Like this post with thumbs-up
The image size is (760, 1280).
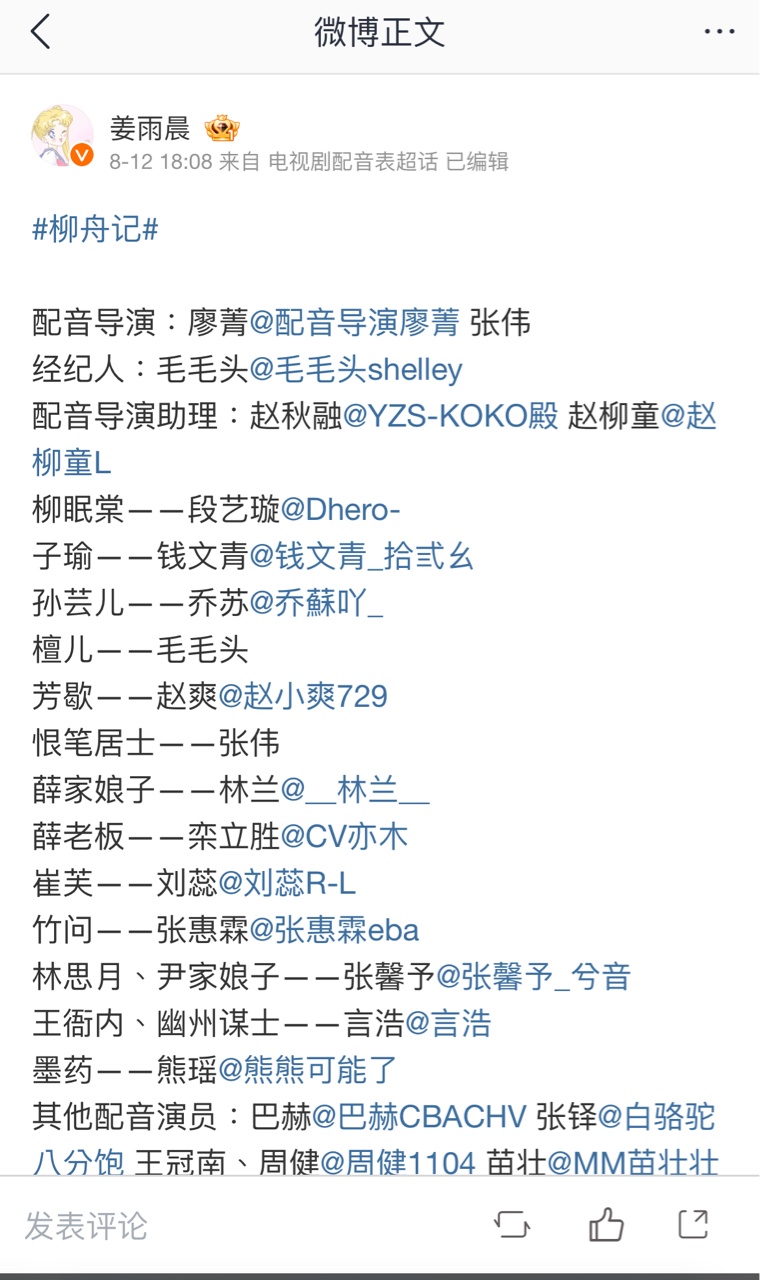606,1224
